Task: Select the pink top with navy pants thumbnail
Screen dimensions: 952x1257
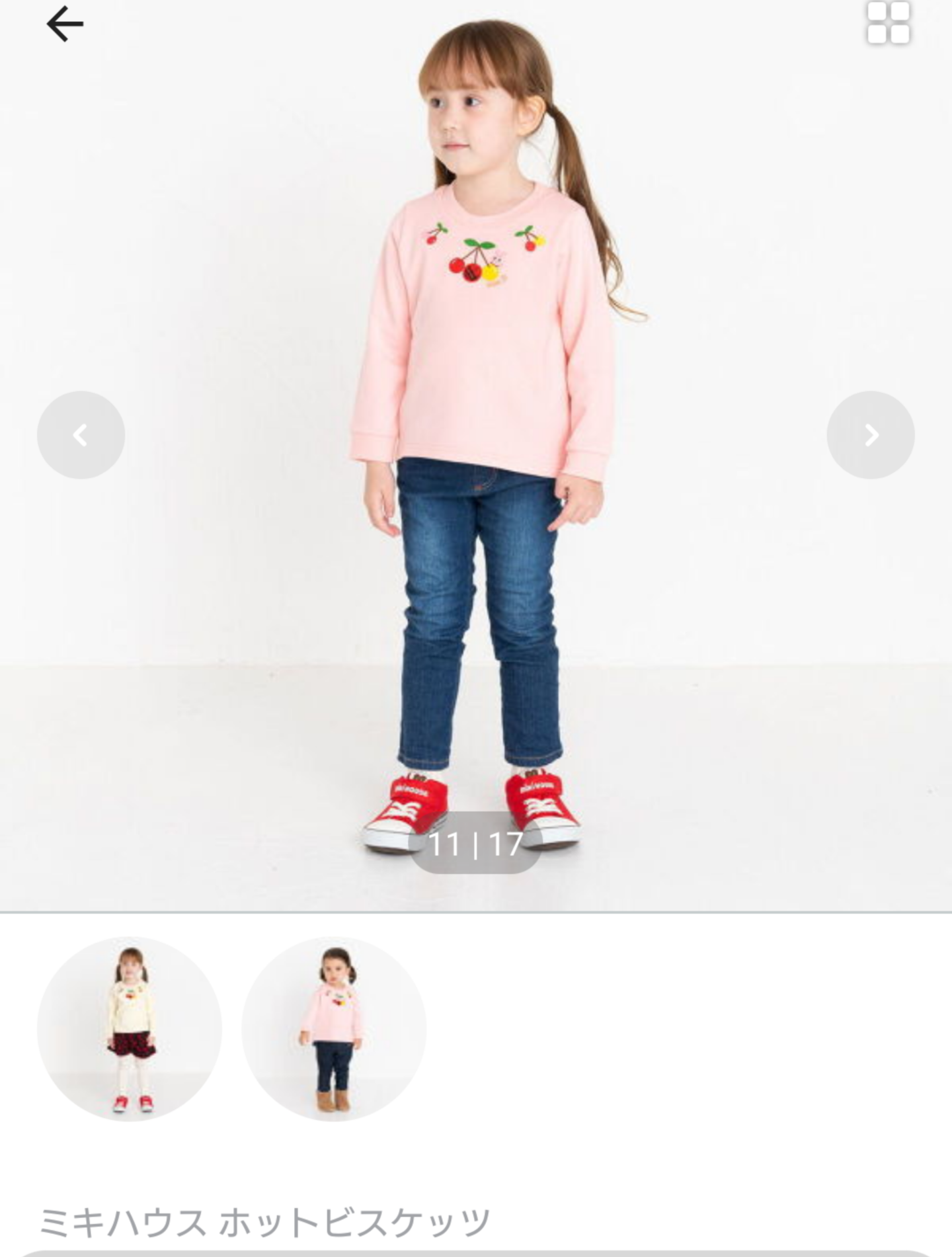Action: tap(334, 1029)
